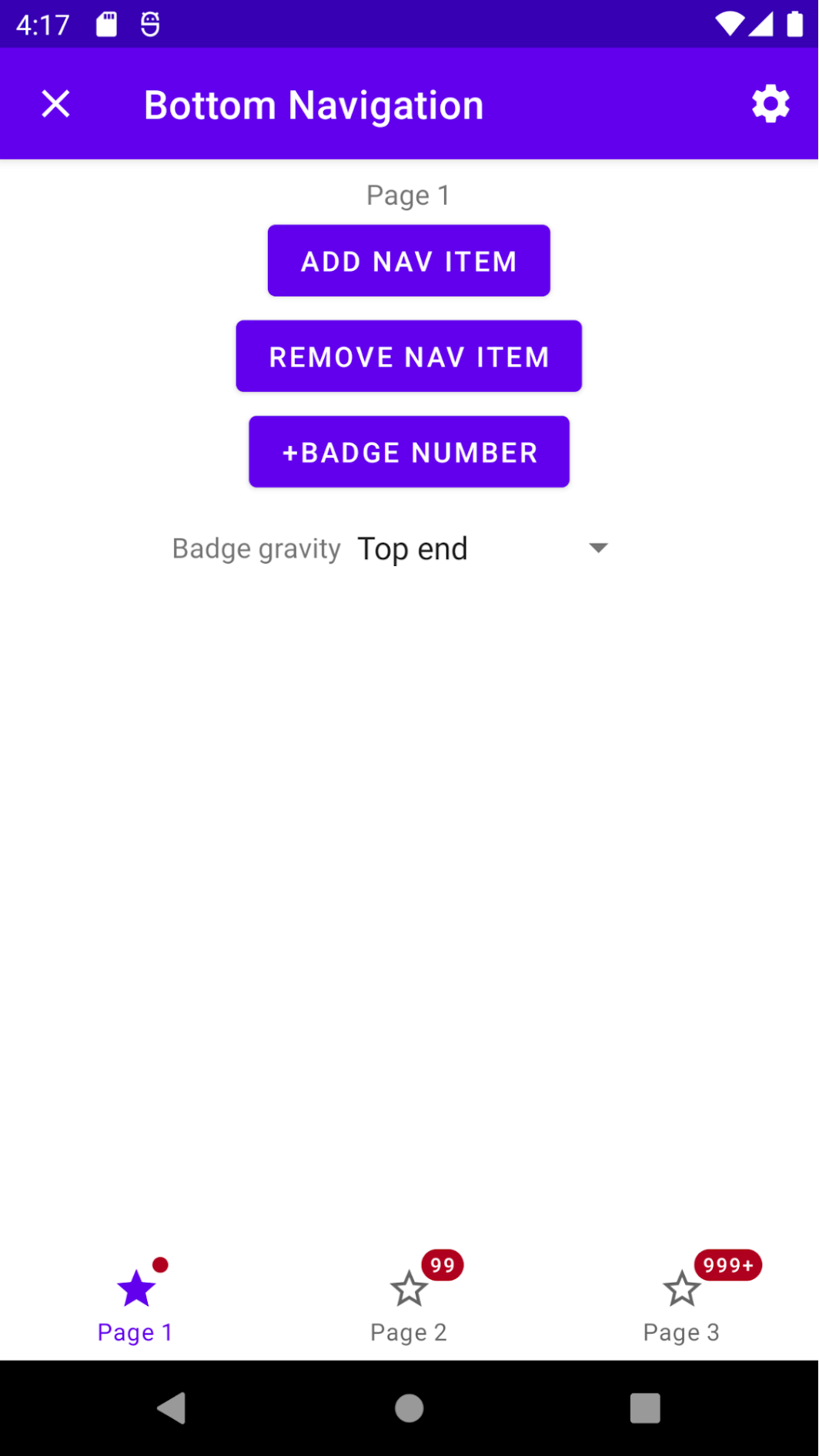Screen dimensions: 819x1456
Task: Open the settings gear icon
Action: coord(771,104)
